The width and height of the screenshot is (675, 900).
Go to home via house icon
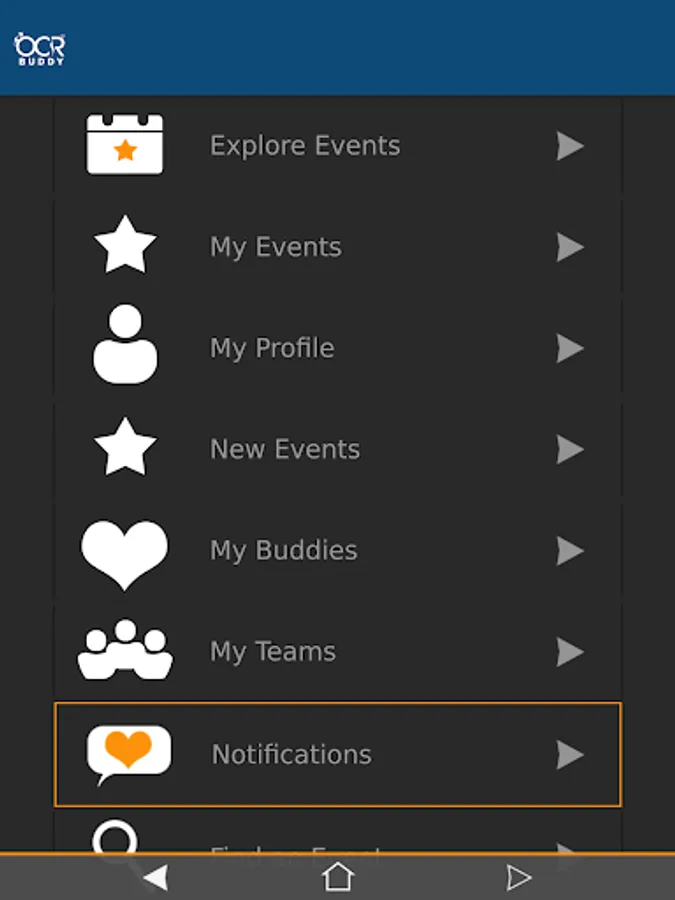coord(338,877)
